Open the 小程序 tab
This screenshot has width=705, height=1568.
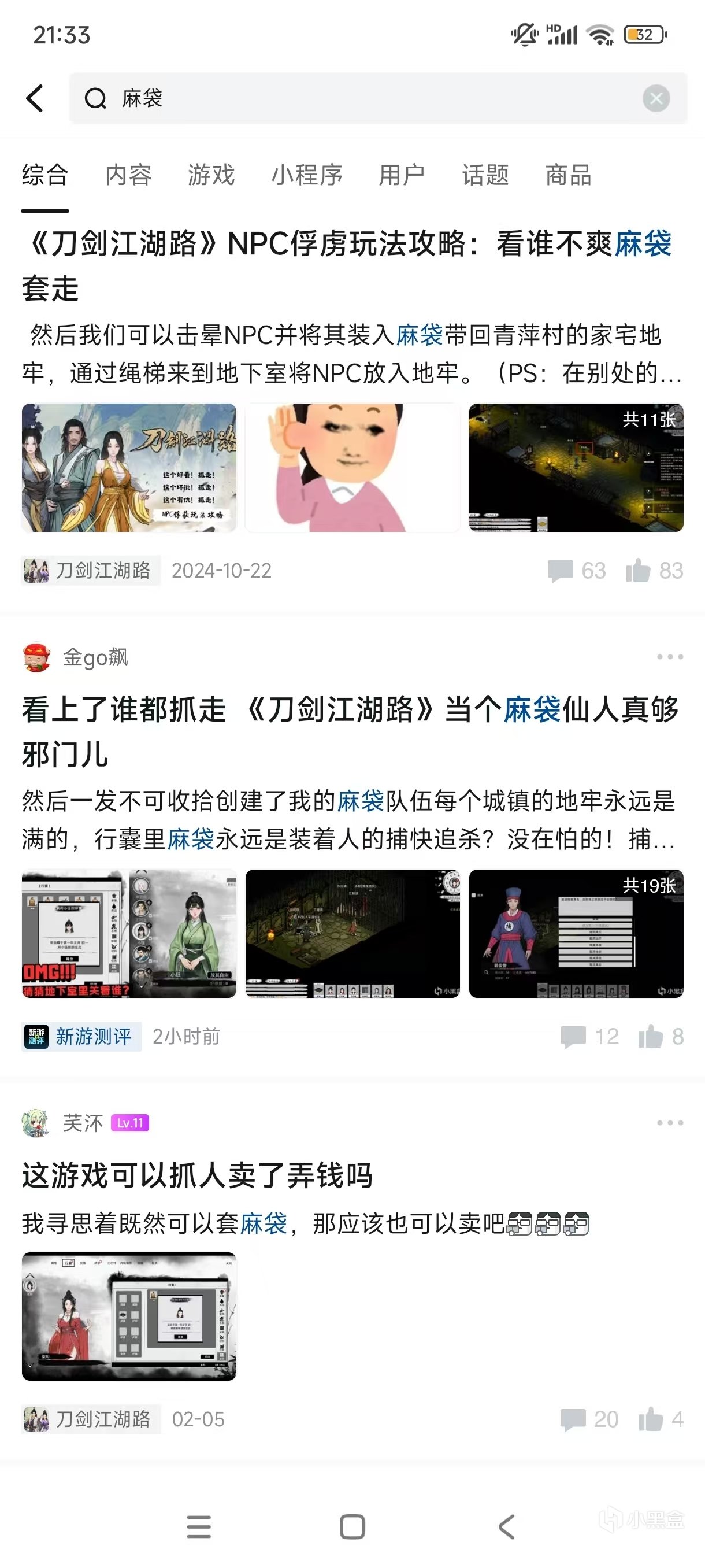click(307, 175)
